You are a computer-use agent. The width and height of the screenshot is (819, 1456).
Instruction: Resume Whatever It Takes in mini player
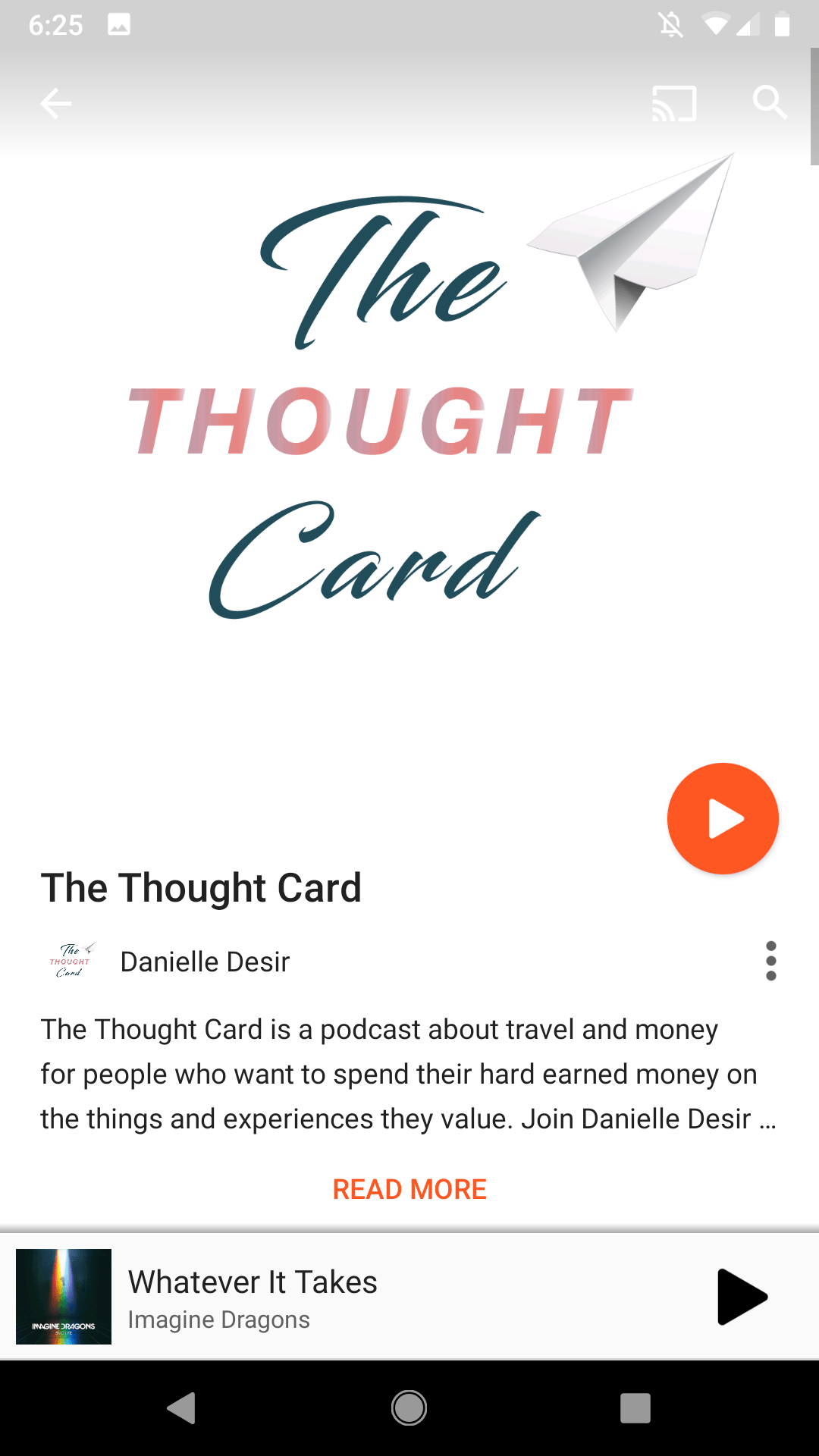click(x=742, y=1297)
